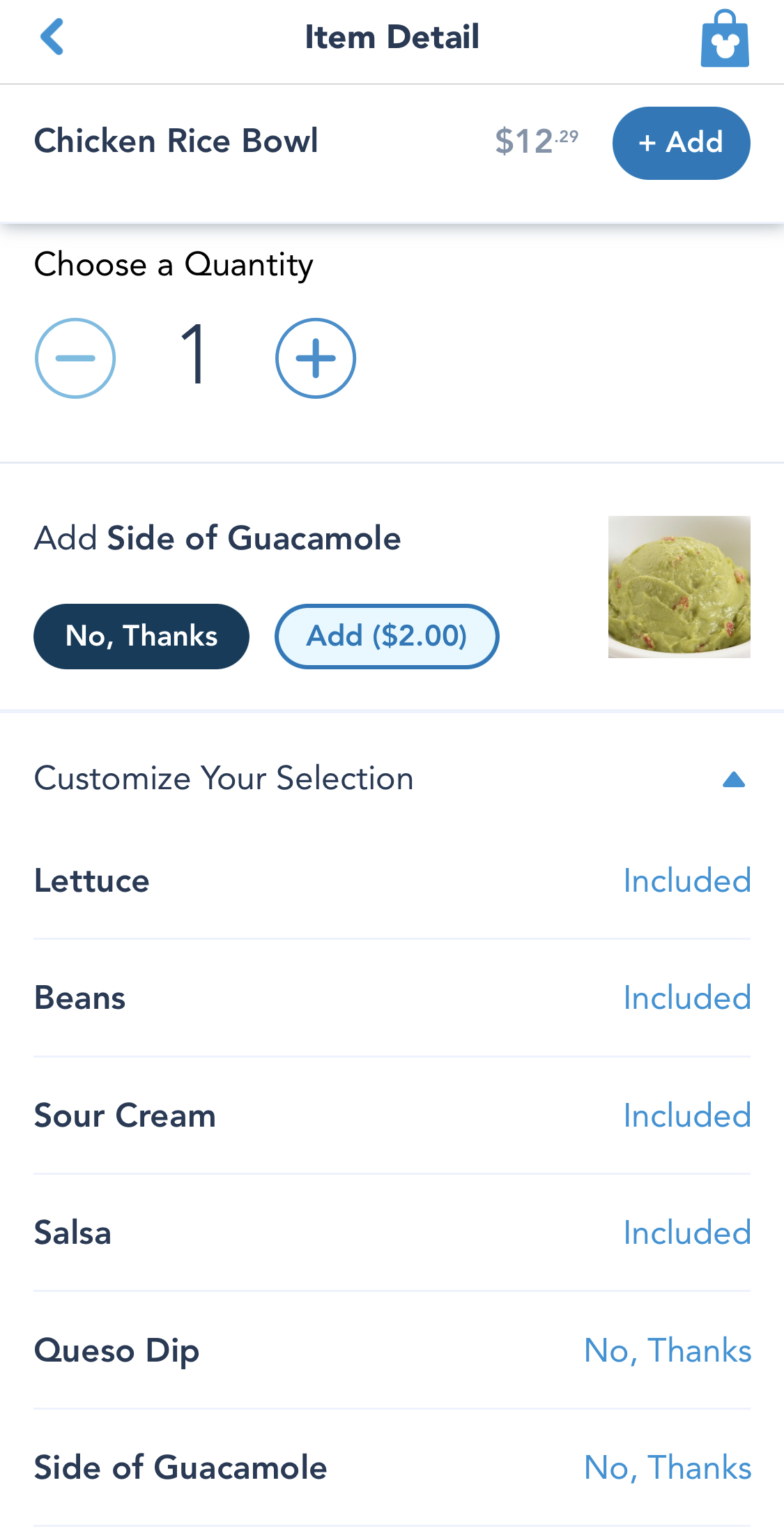
Task: Change the Side of Guacamole row option
Action: point(667,1468)
